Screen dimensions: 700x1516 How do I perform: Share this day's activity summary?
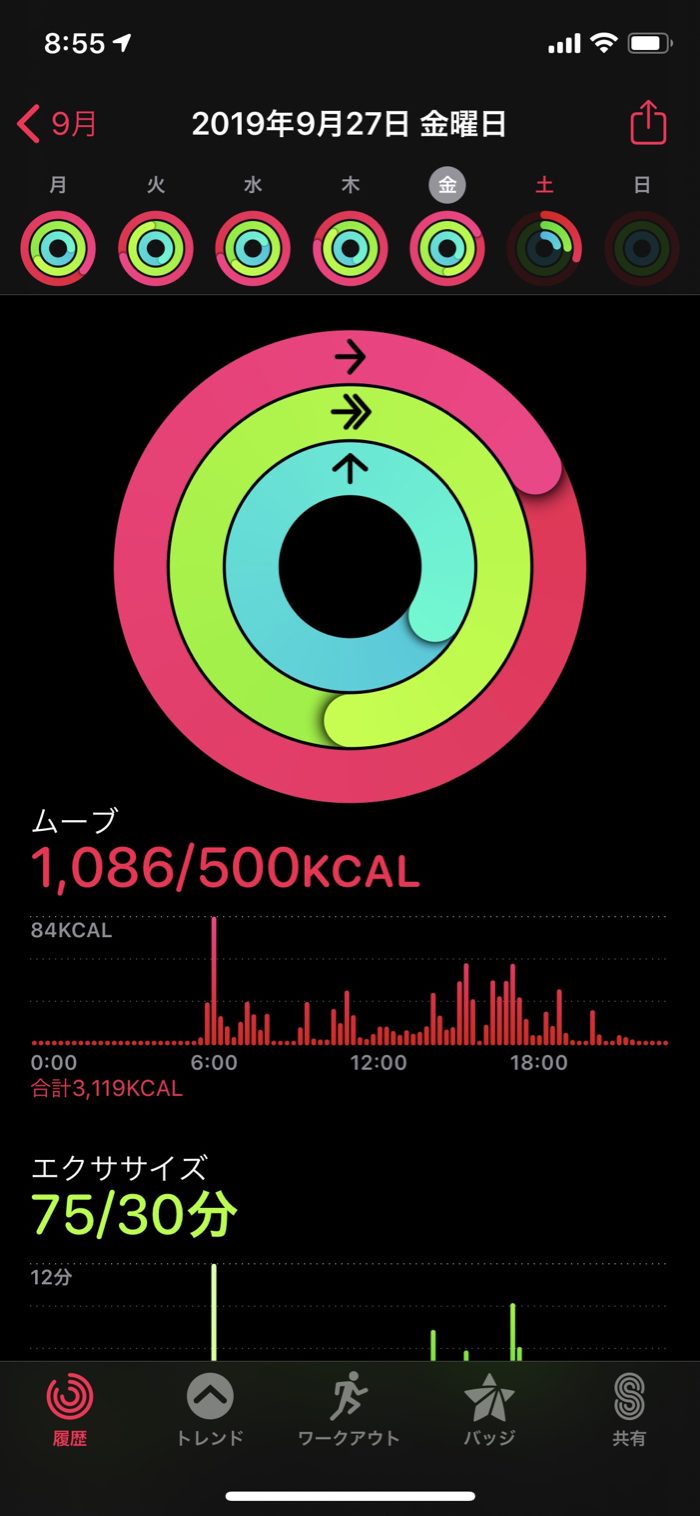point(647,124)
